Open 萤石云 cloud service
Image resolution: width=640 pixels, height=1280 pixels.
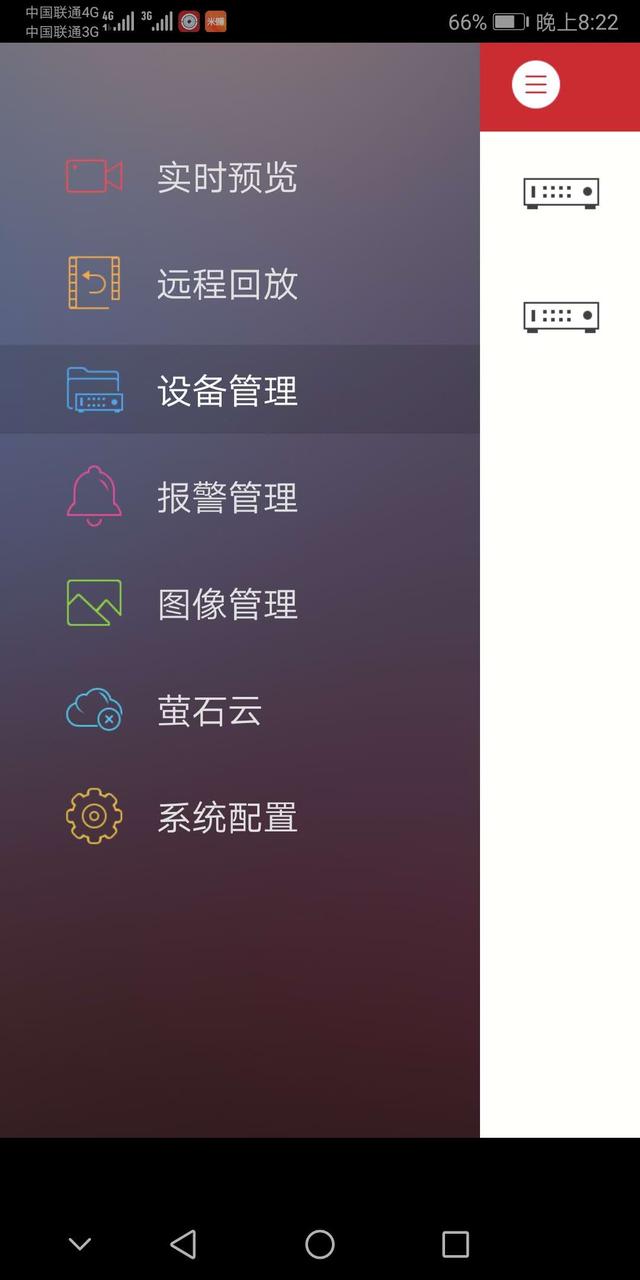pyautogui.click(x=209, y=711)
